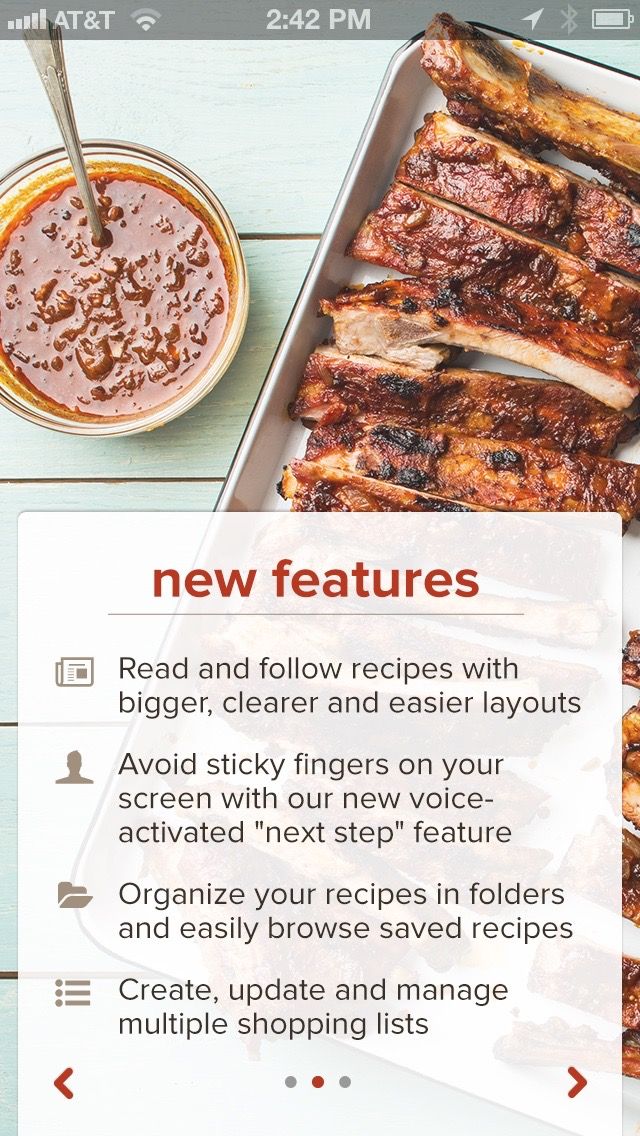
Task: Jump to the first page indicator dot
Action: click(291, 1082)
